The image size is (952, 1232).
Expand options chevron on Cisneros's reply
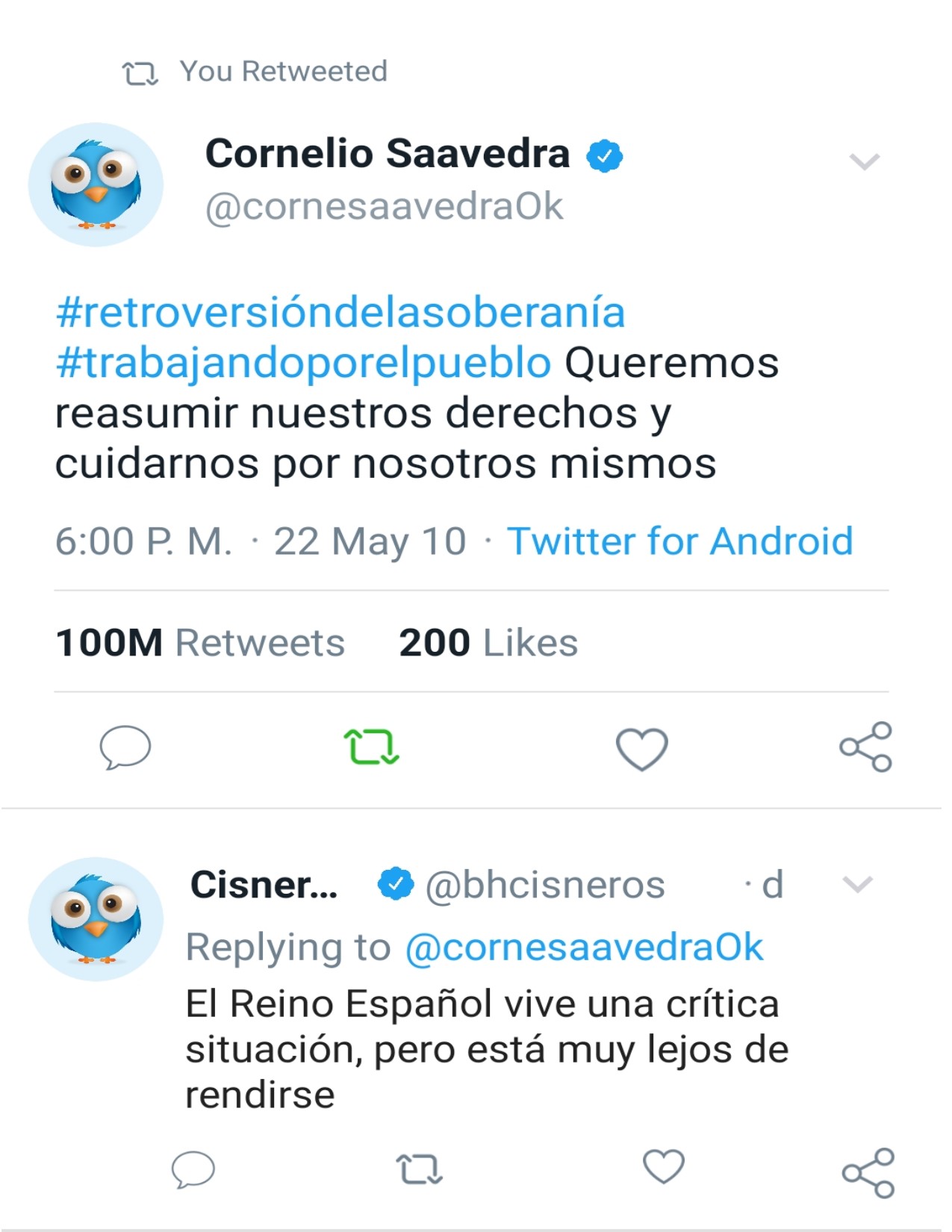(857, 885)
